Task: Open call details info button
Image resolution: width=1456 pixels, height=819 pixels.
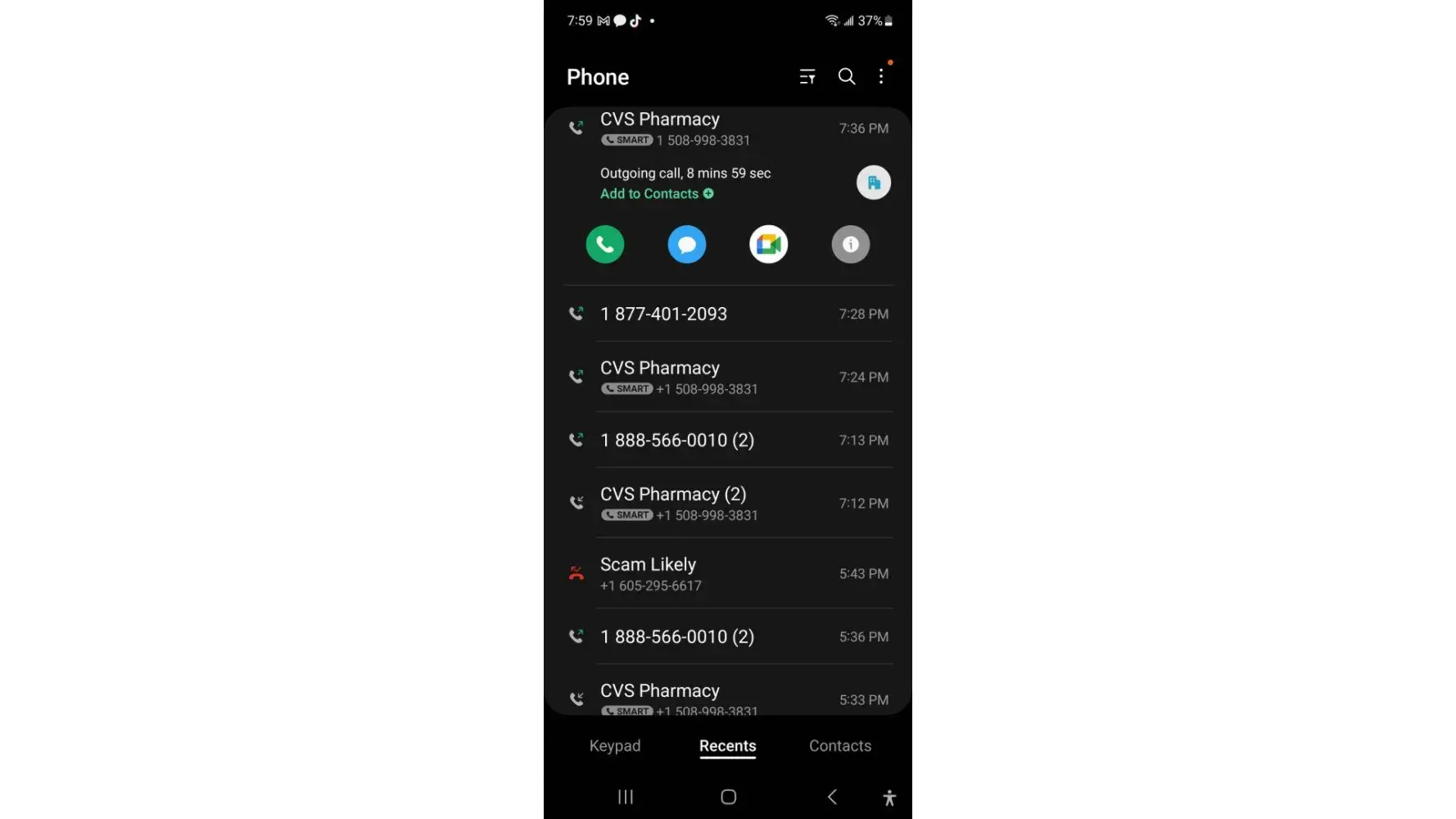Action: coord(850,244)
